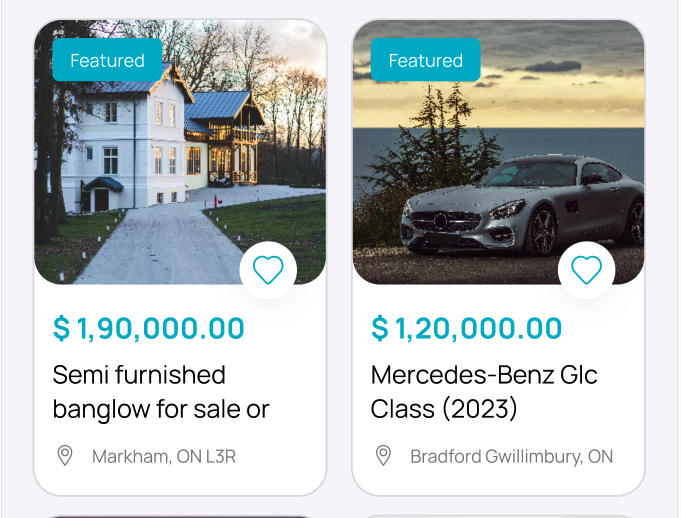Open the semi furnished banglow listing card
Screen dimensions: 681x518
pyautogui.click(x=160, y=391)
